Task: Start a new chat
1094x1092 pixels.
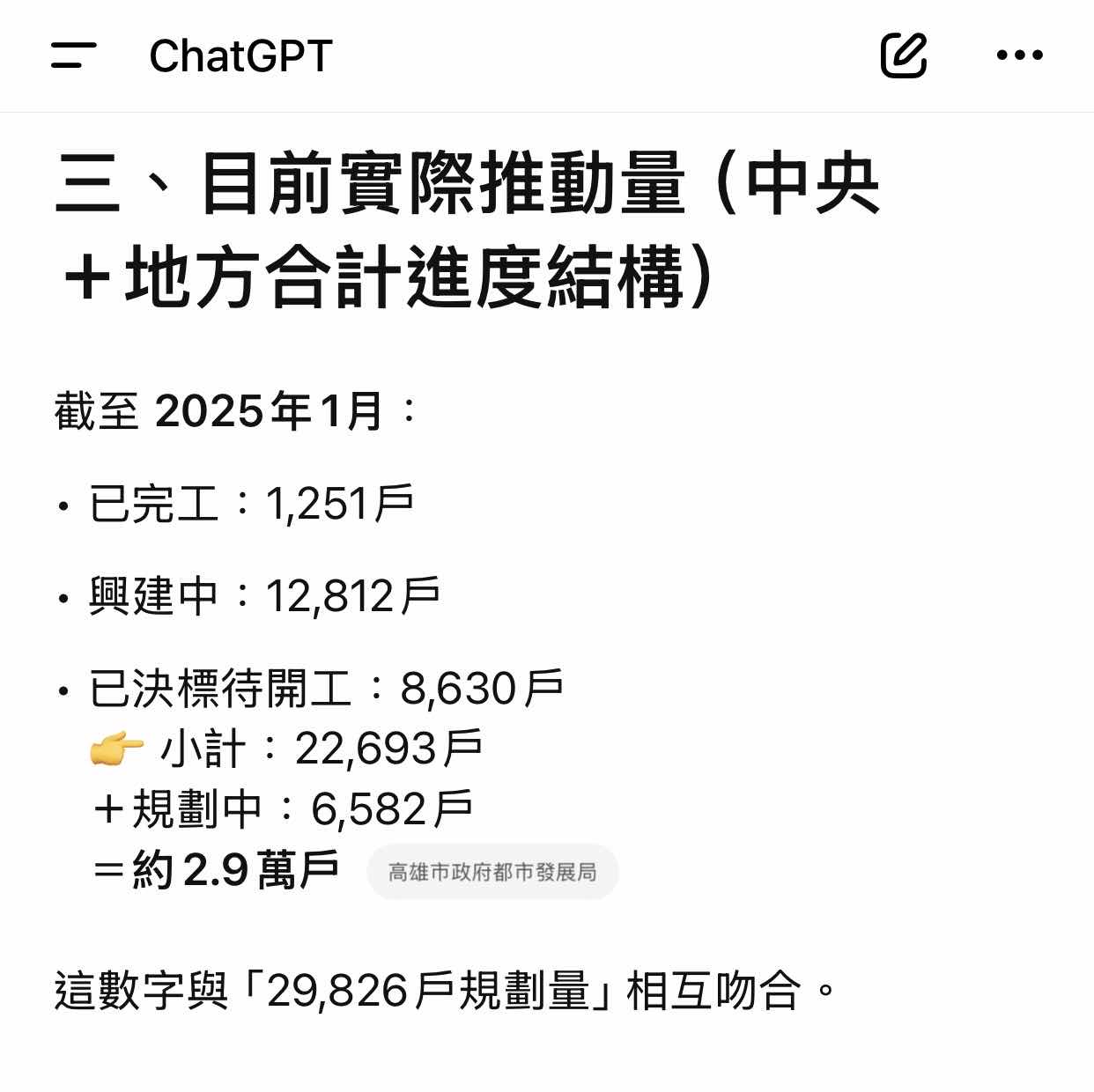Action: 904,55
